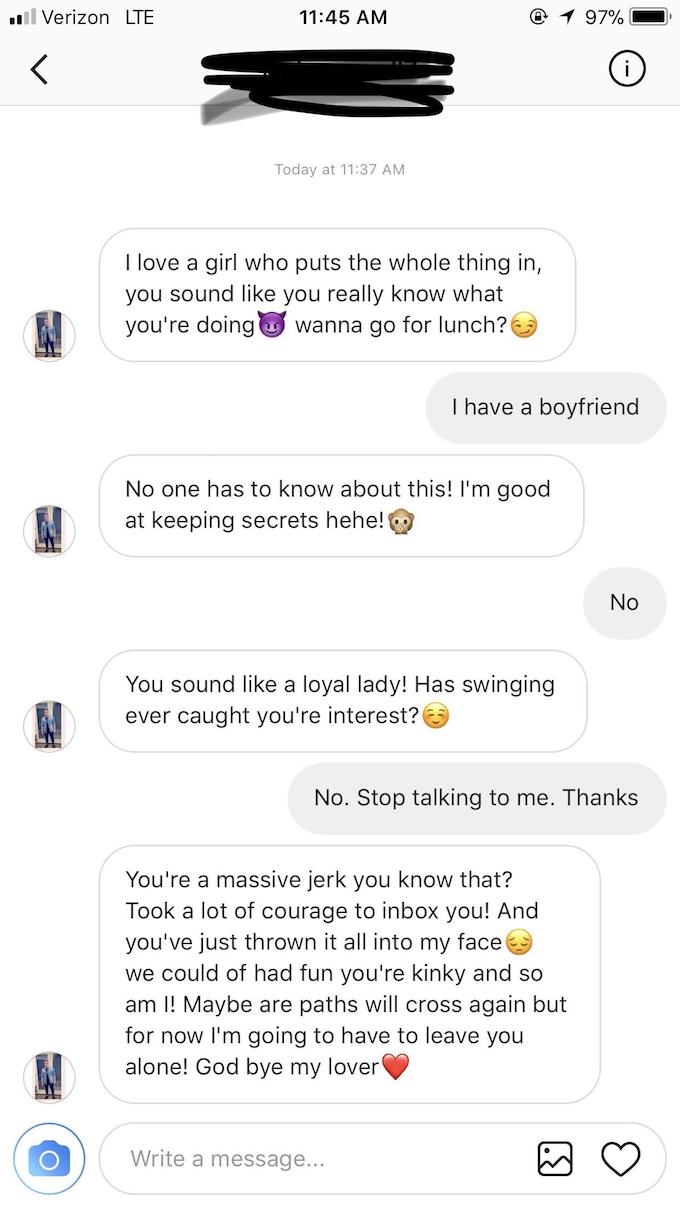Send a heart reaction

pos(620,1159)
